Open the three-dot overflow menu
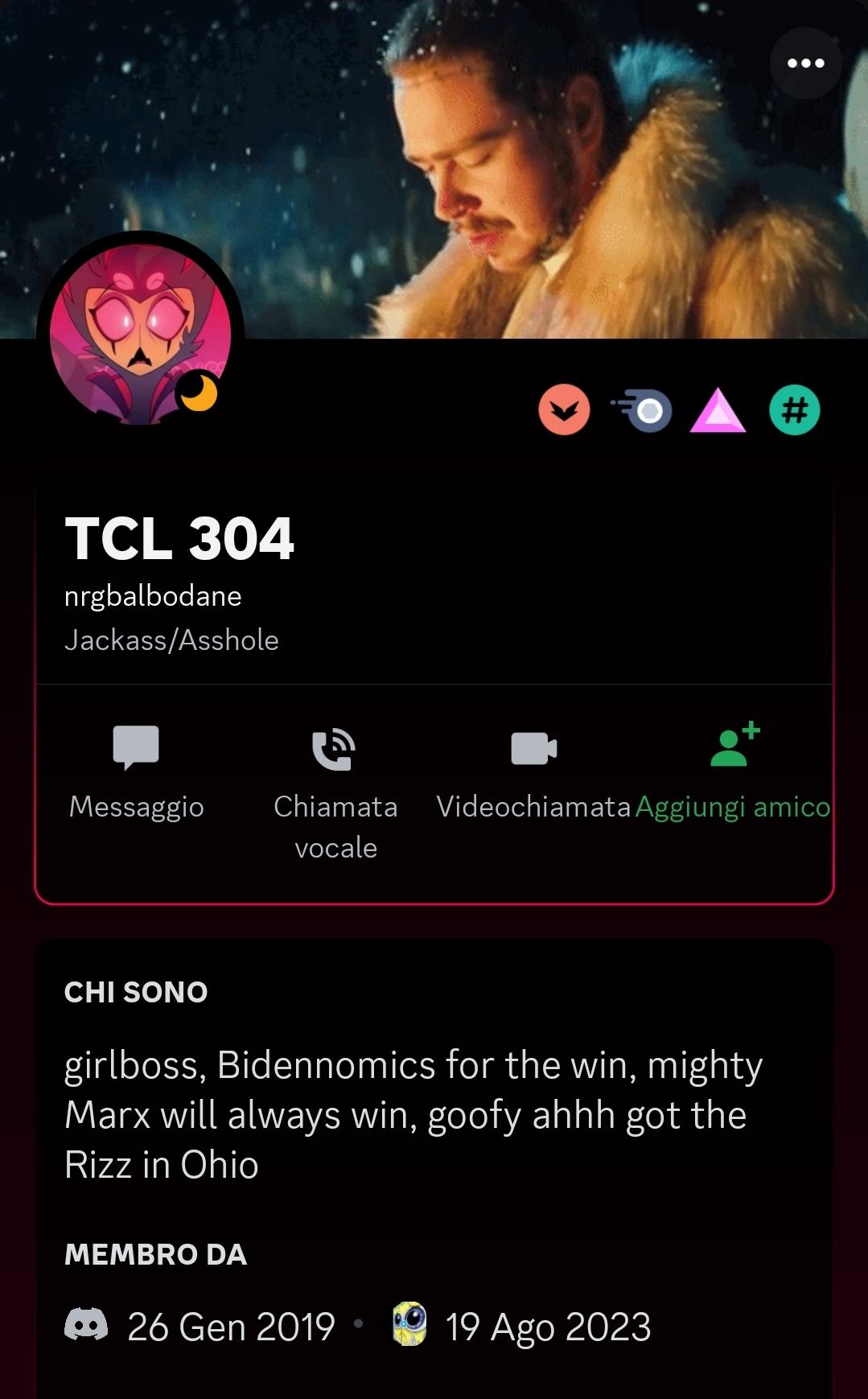868x1399 pixels. 805,63
